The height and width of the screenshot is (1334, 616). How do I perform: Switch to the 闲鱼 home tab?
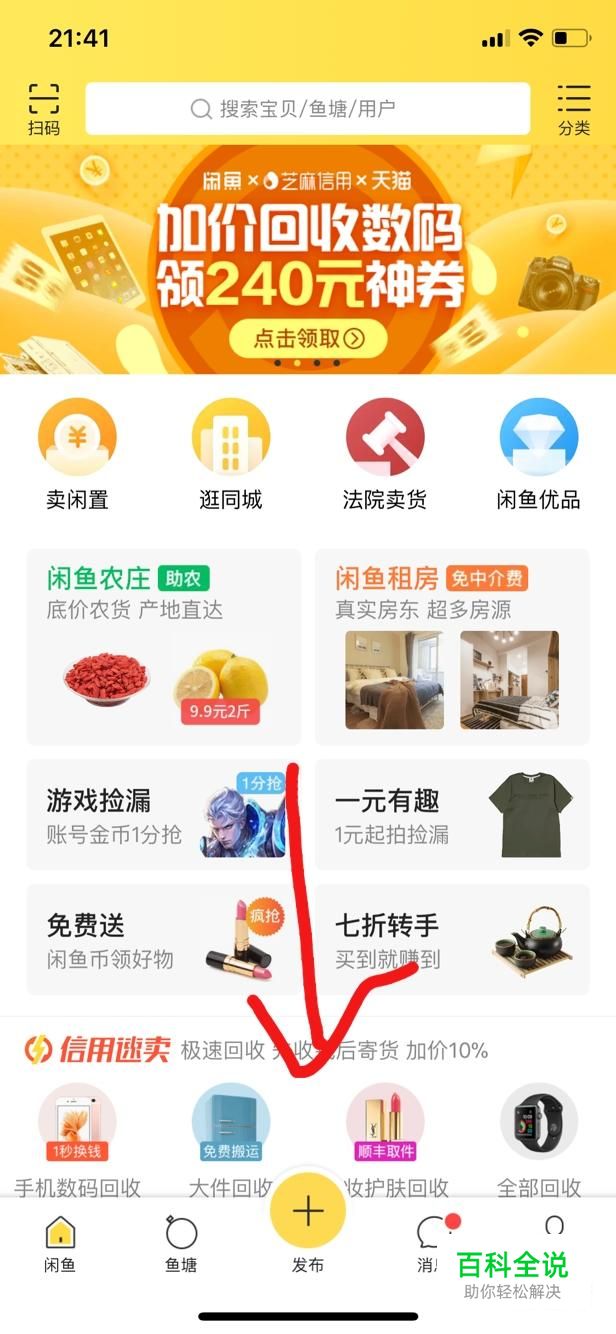pyautogui.click(x=60, y=1245)
